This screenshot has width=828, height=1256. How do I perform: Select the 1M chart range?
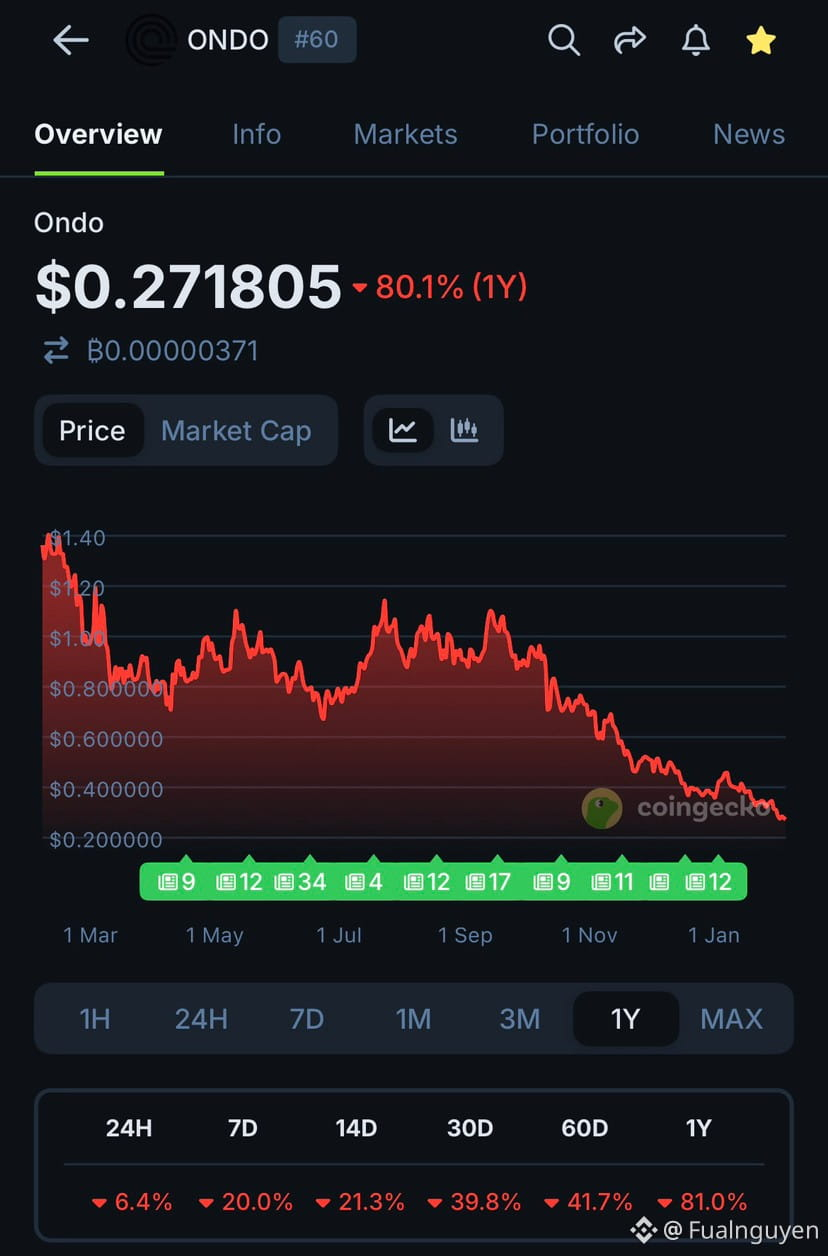pyautogui.click(x=413, y=1019)
